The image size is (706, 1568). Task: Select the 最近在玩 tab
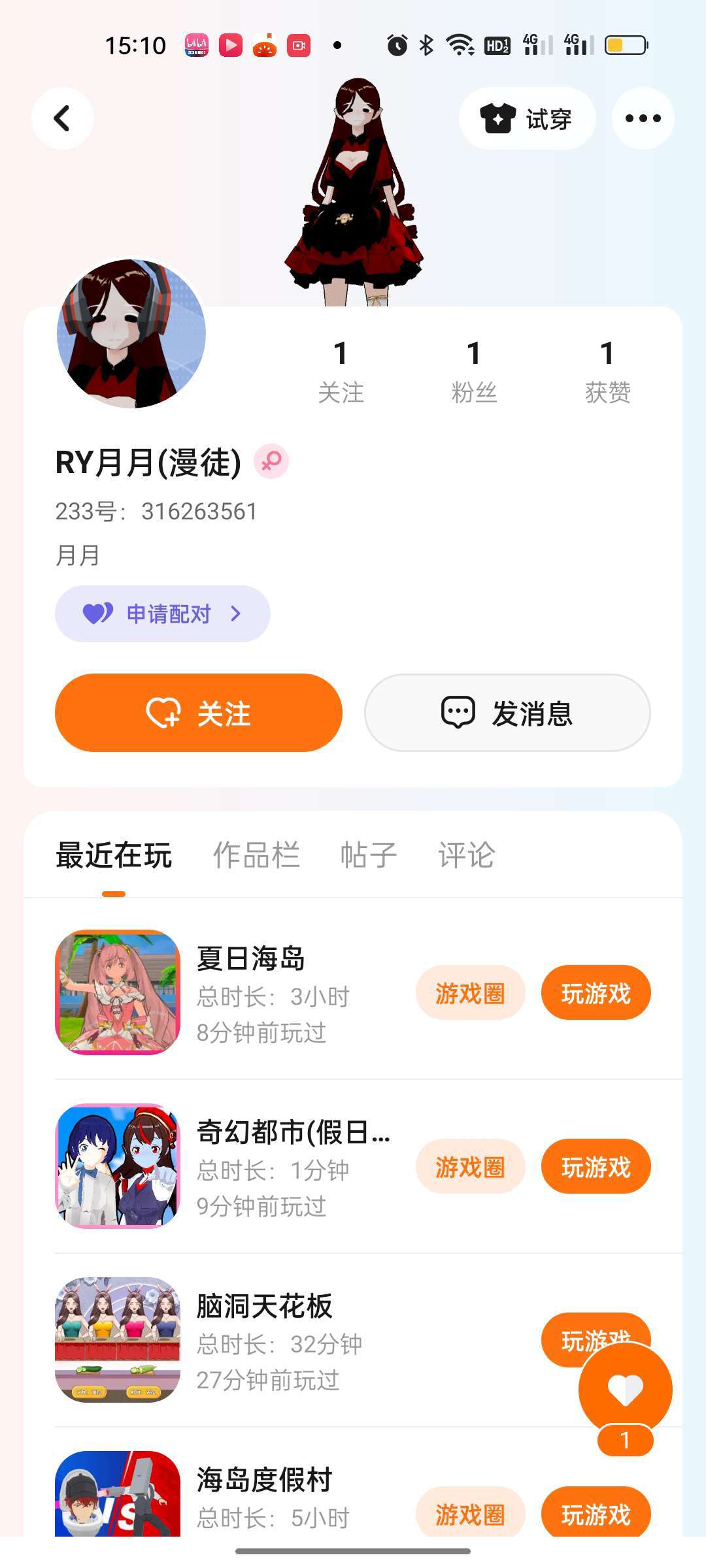pos(114,855)
